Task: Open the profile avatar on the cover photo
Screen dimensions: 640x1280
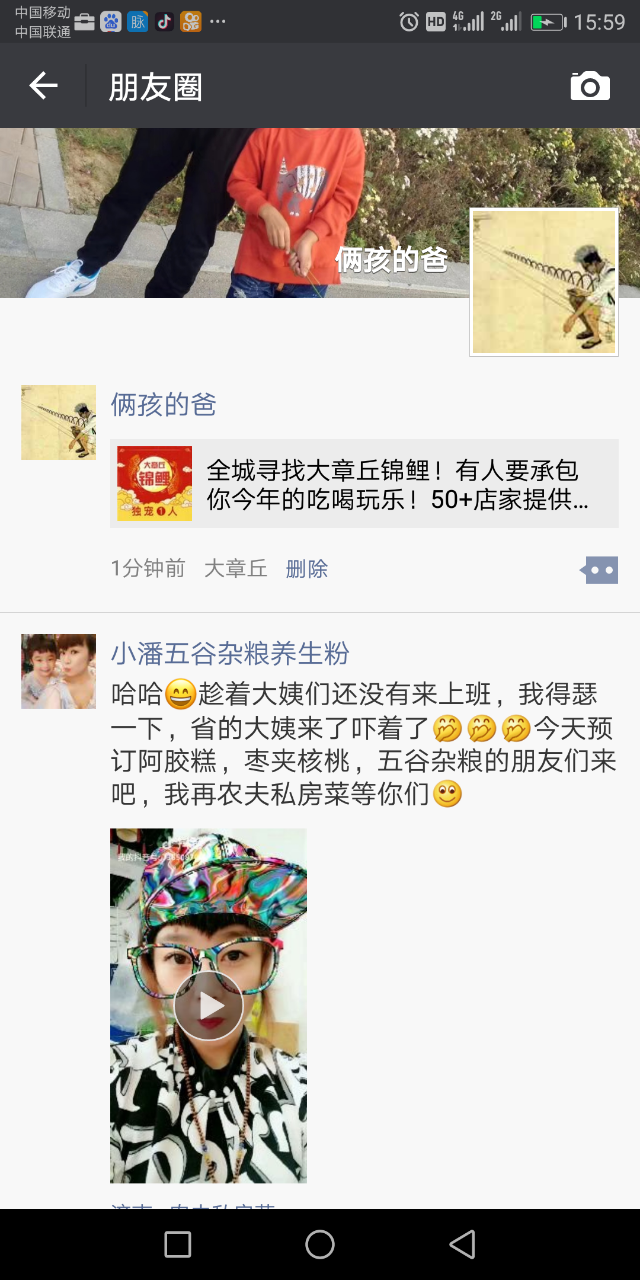Action: tap(544, 282)
